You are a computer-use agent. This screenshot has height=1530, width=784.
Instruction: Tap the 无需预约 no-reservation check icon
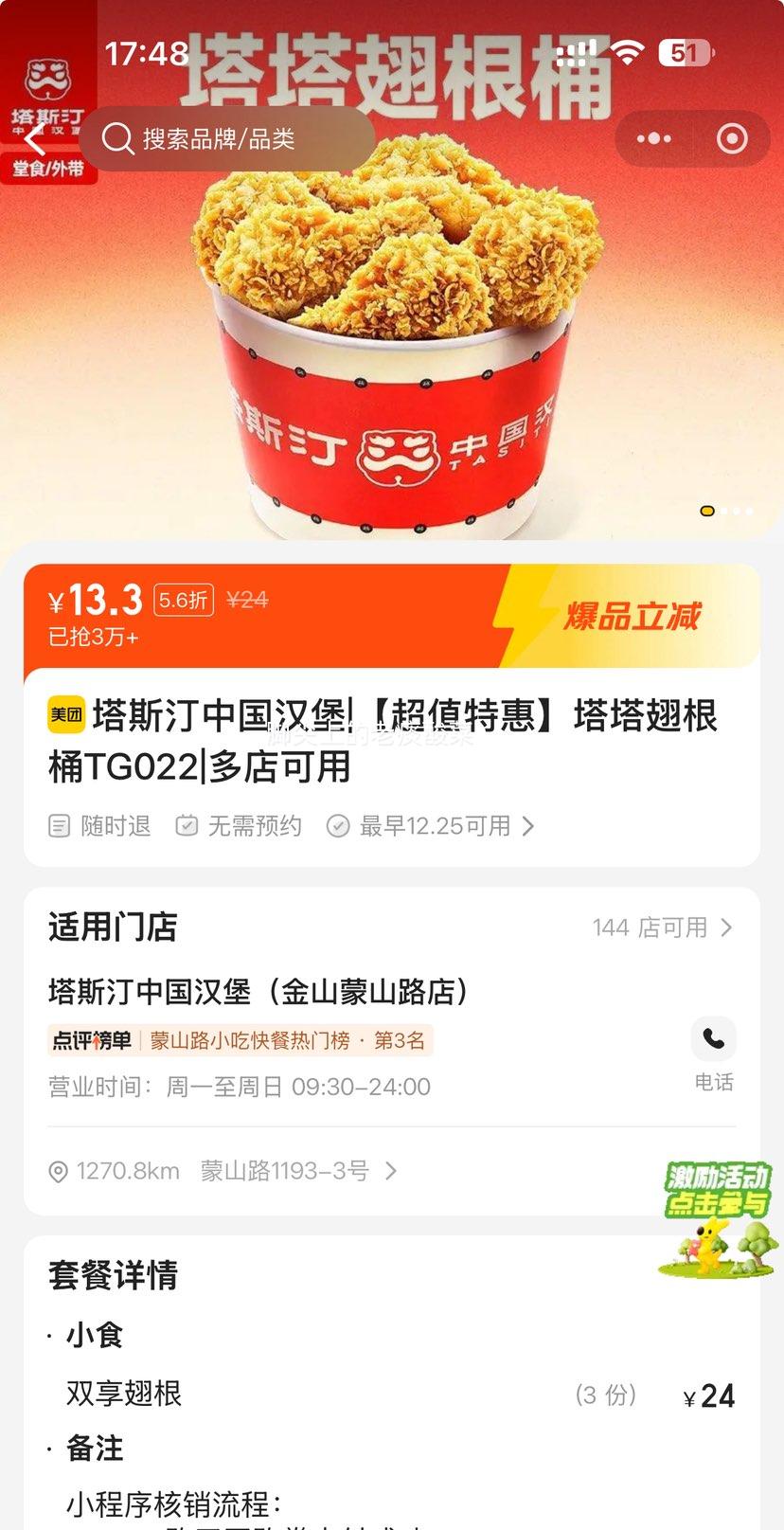tap(186, 825)
